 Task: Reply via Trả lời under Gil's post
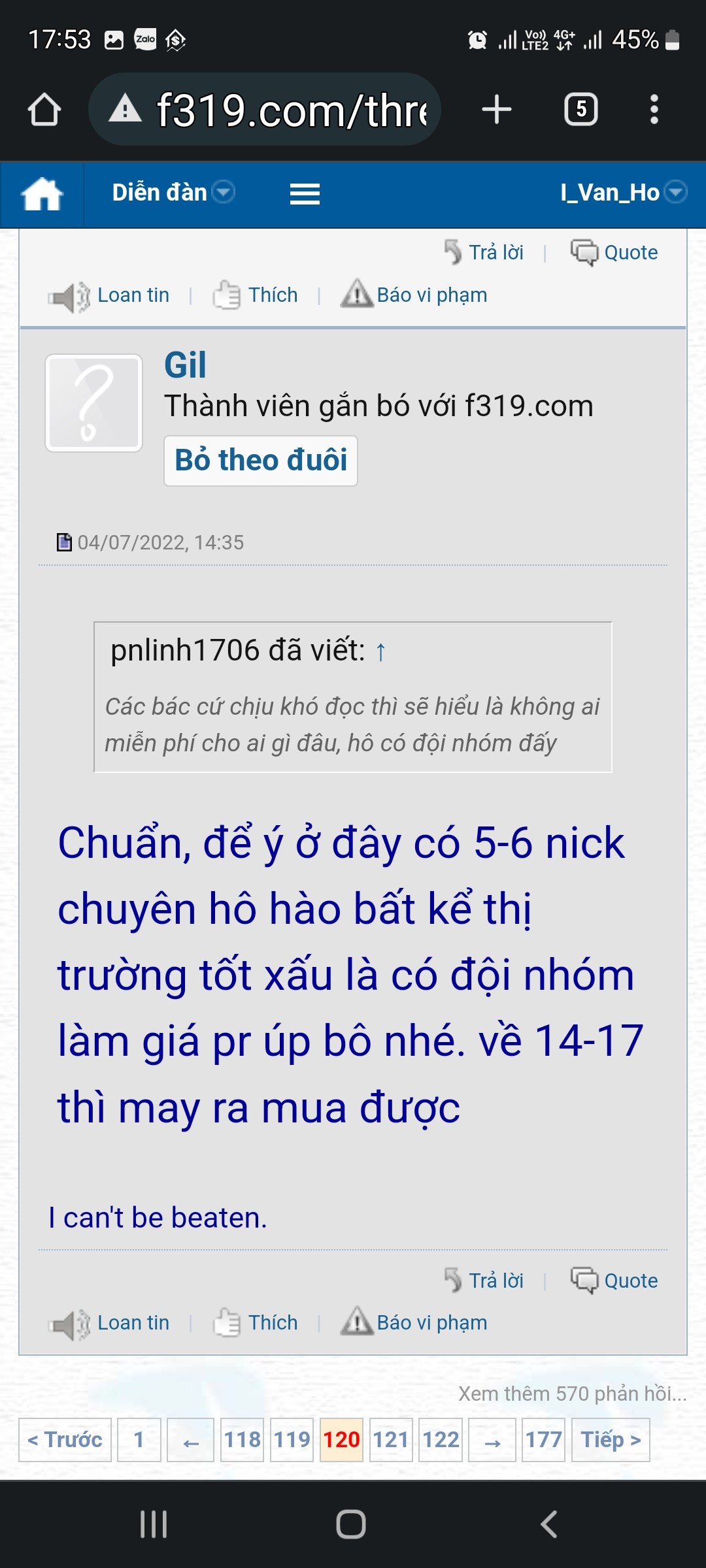[485, 1281]
